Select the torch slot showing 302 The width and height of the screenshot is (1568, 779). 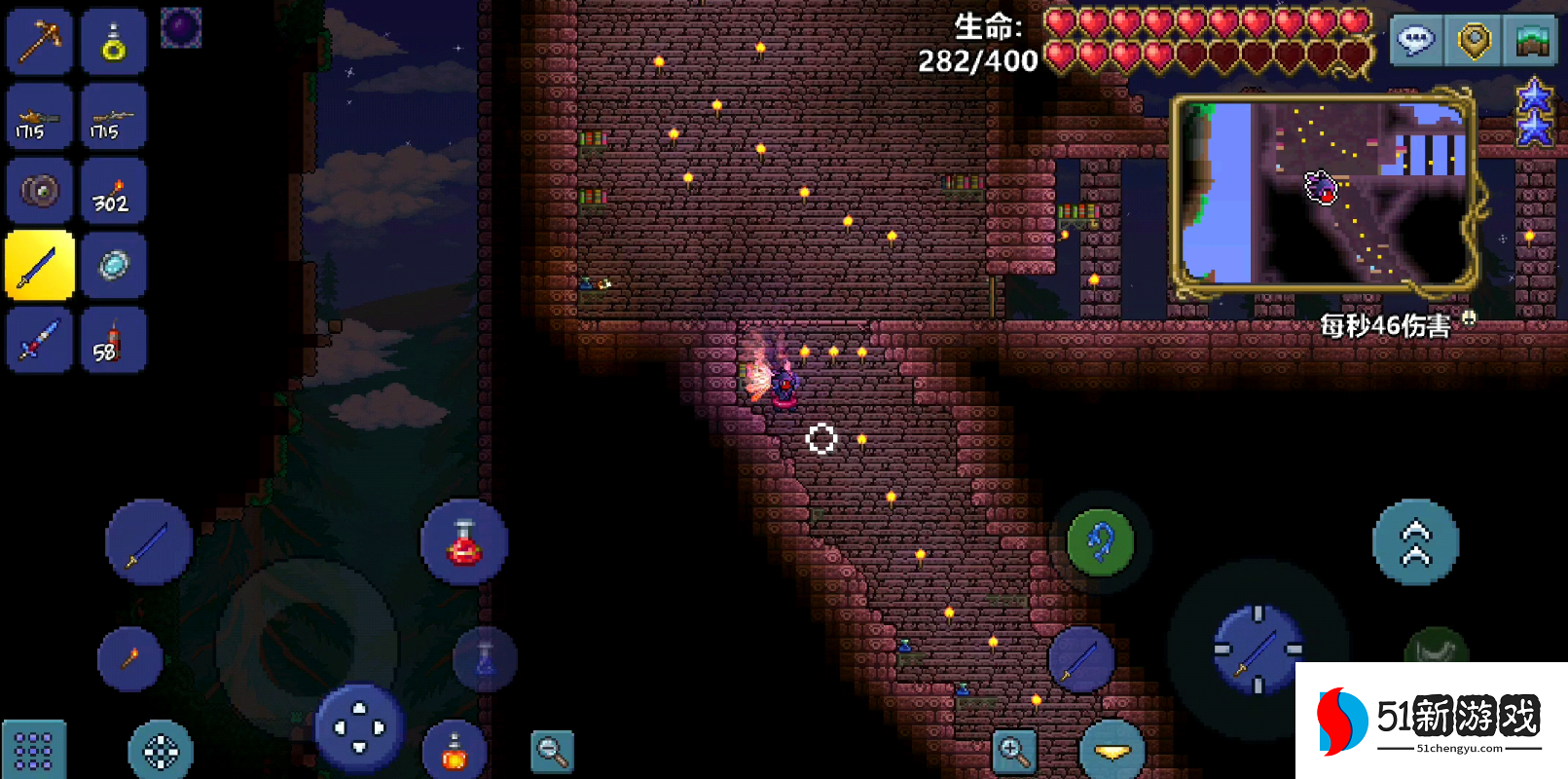point(114,192)
